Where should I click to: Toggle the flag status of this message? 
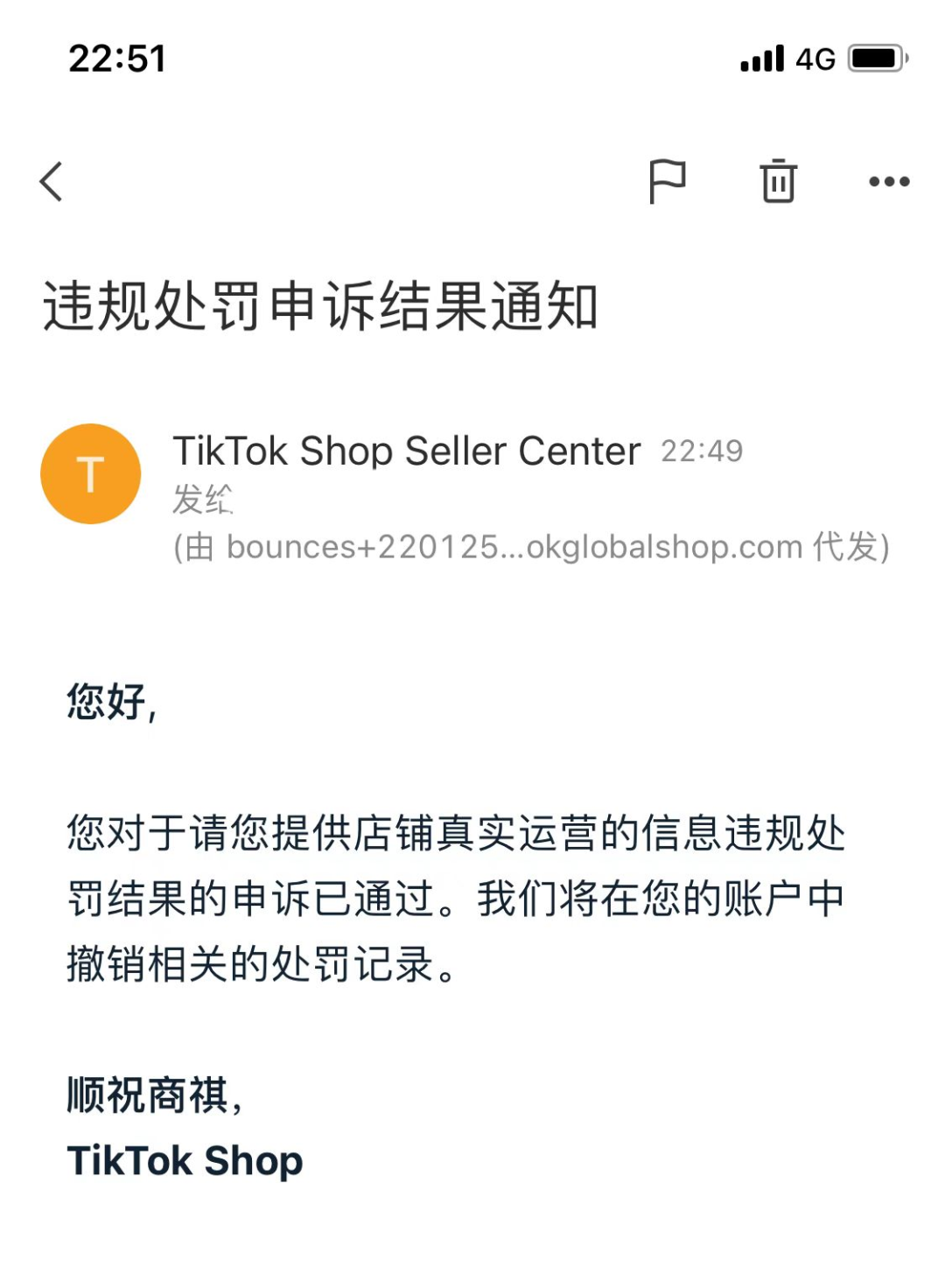[x=668, y=180]
